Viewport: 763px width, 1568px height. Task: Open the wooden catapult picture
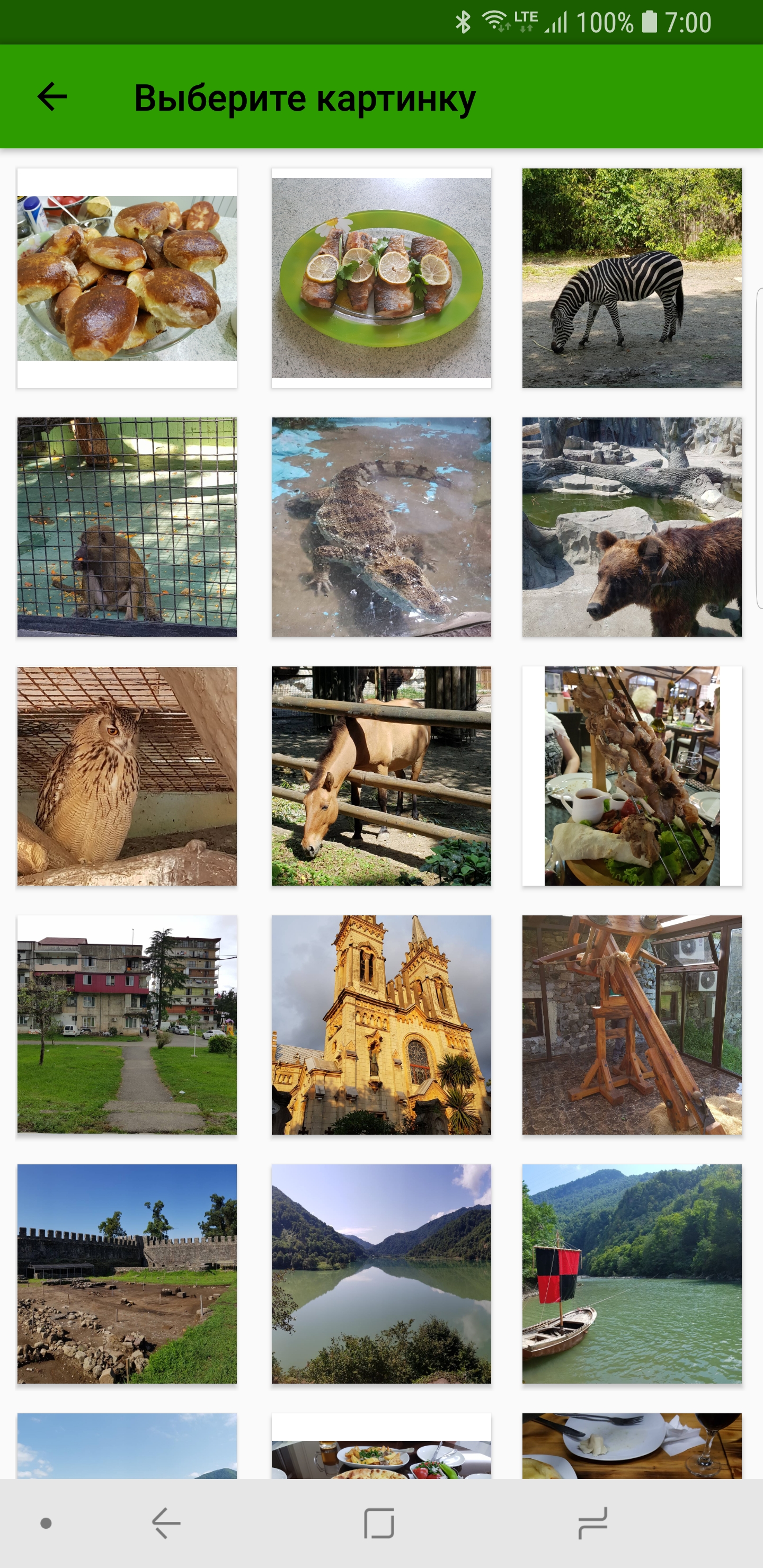pos(632,1025)
